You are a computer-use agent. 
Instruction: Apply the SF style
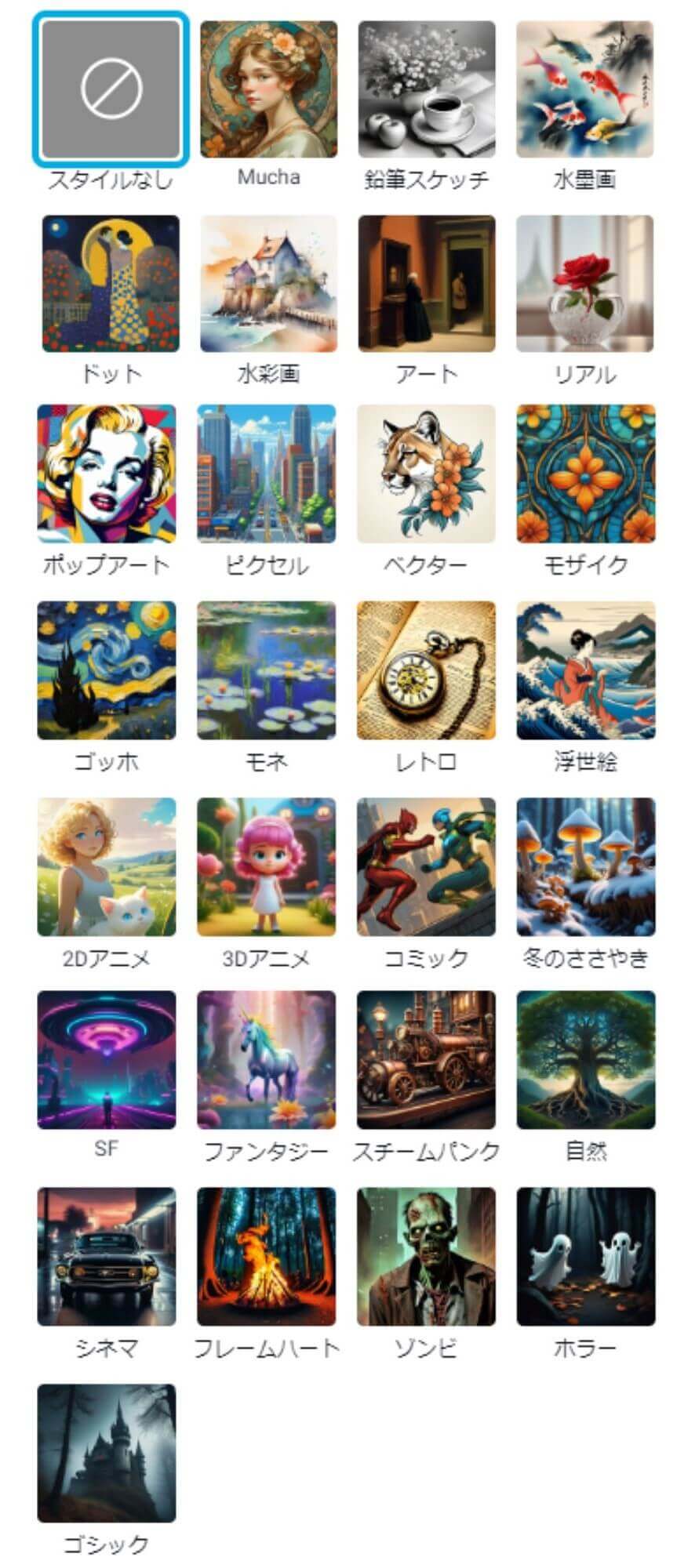(x=107, y=1060)
